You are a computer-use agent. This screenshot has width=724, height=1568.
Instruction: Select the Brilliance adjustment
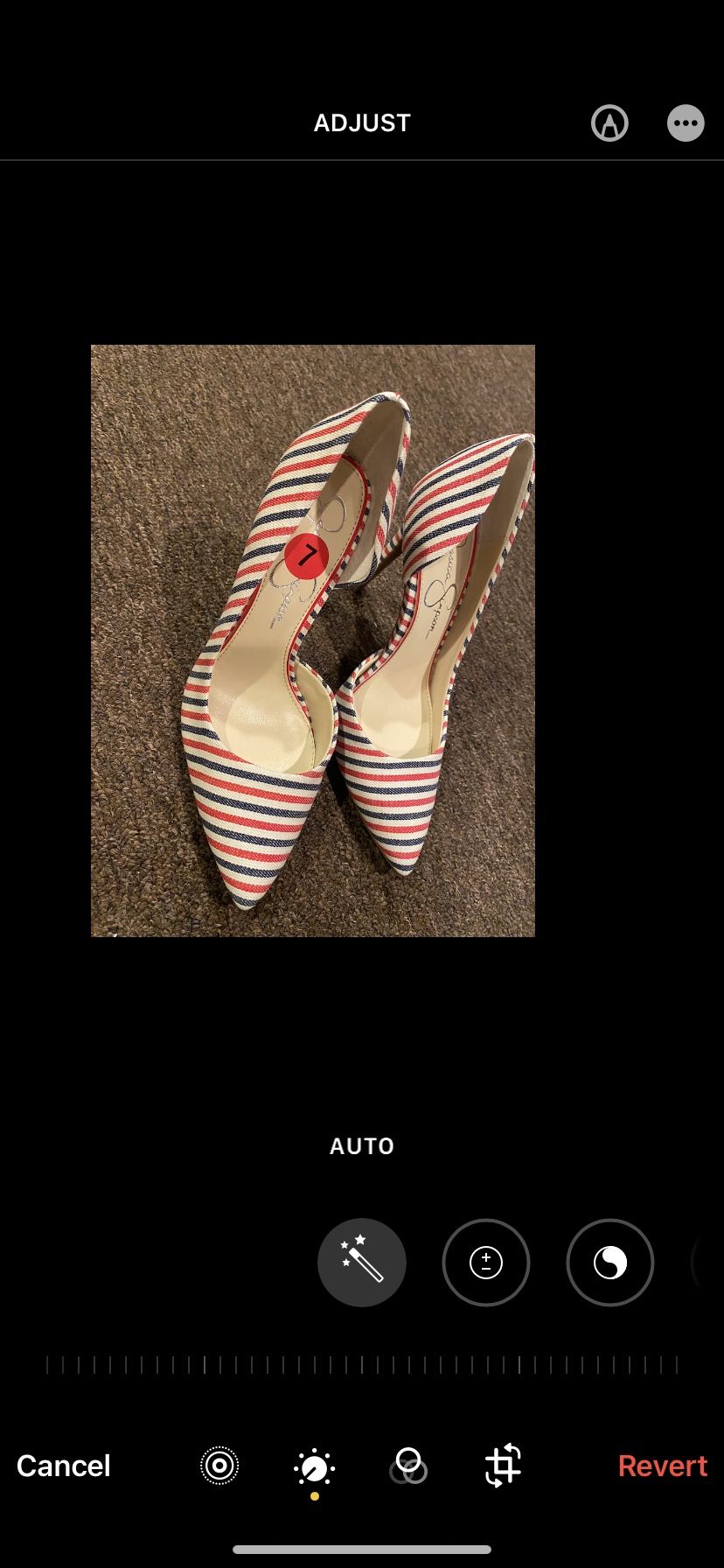point(609,1263)
